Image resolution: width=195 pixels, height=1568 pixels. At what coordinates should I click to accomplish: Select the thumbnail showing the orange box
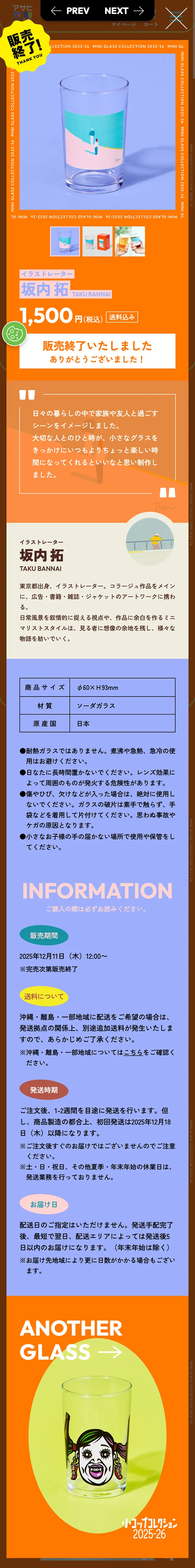(97, 241)
